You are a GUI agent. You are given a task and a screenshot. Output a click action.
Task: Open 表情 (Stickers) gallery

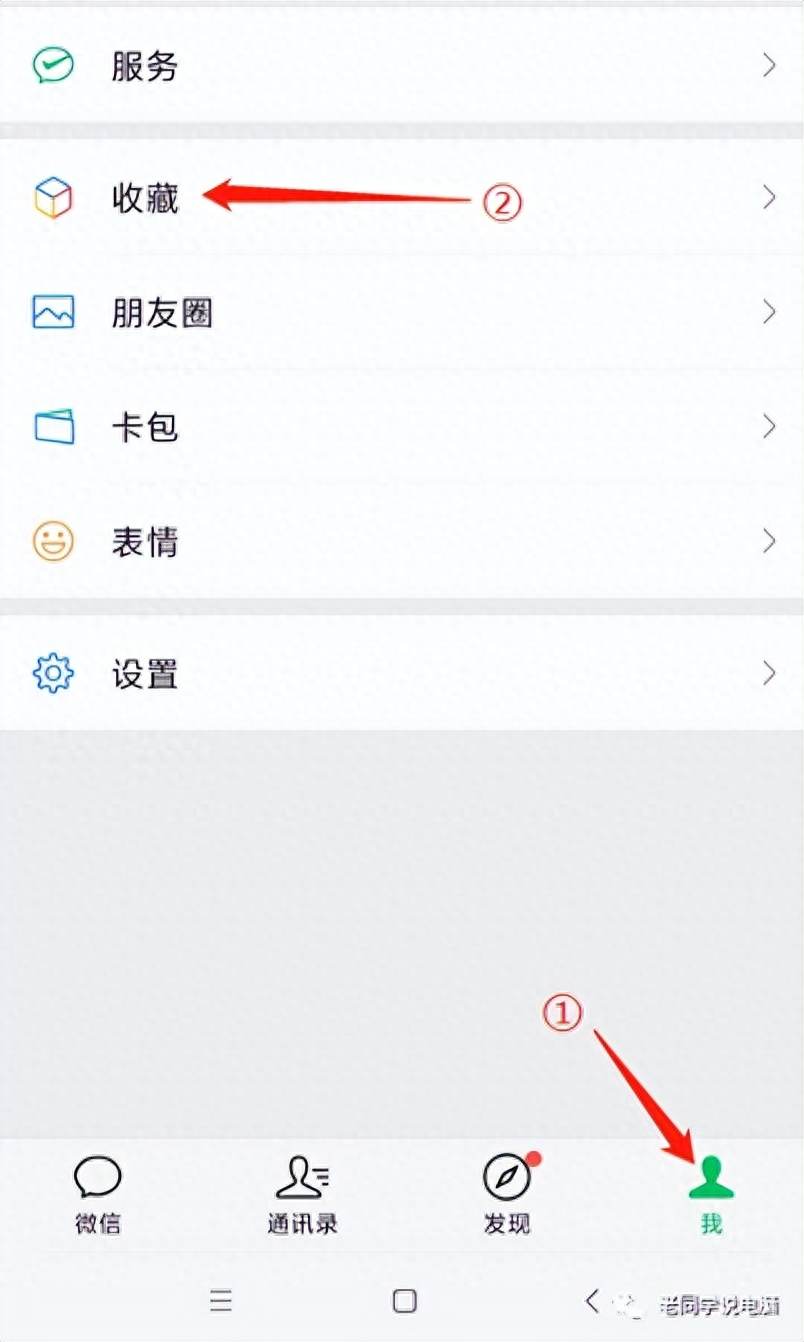(x=400, y=542)
